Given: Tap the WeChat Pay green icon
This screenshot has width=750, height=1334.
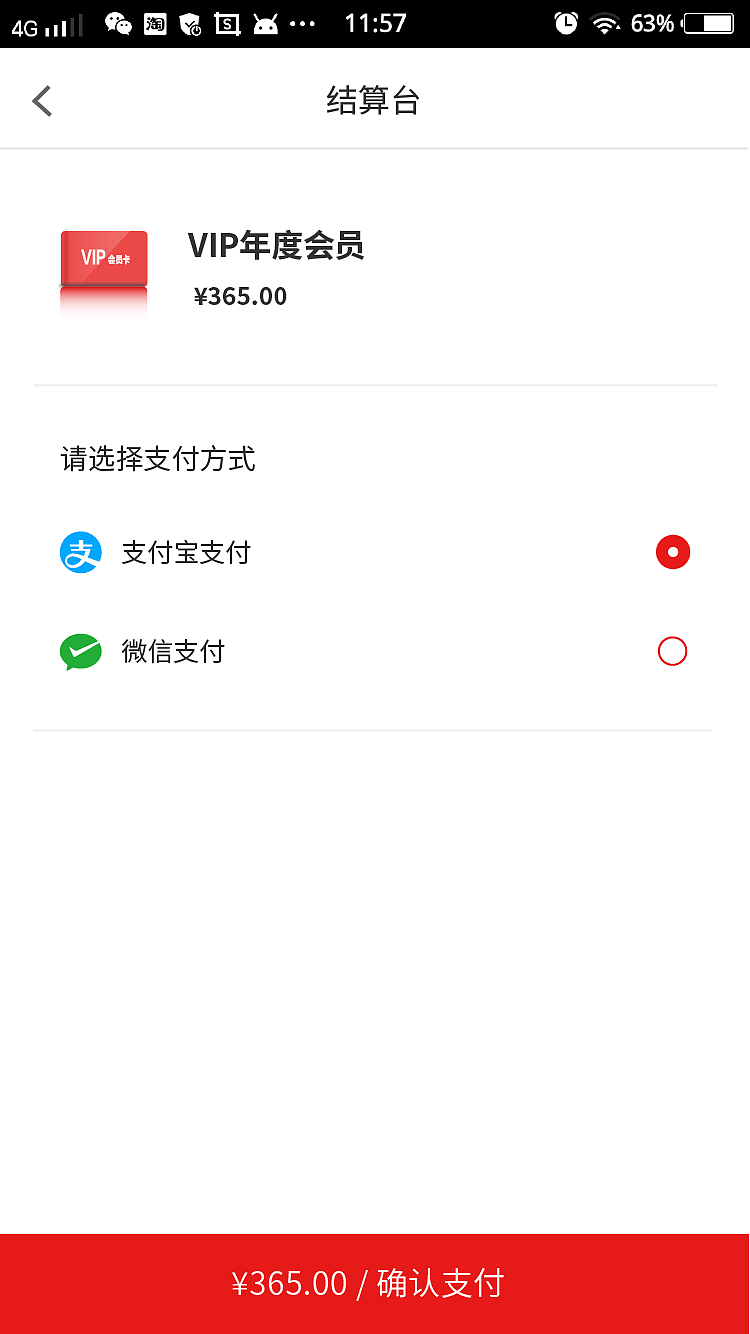Looking at the screenshot, I should coord(81,651).
